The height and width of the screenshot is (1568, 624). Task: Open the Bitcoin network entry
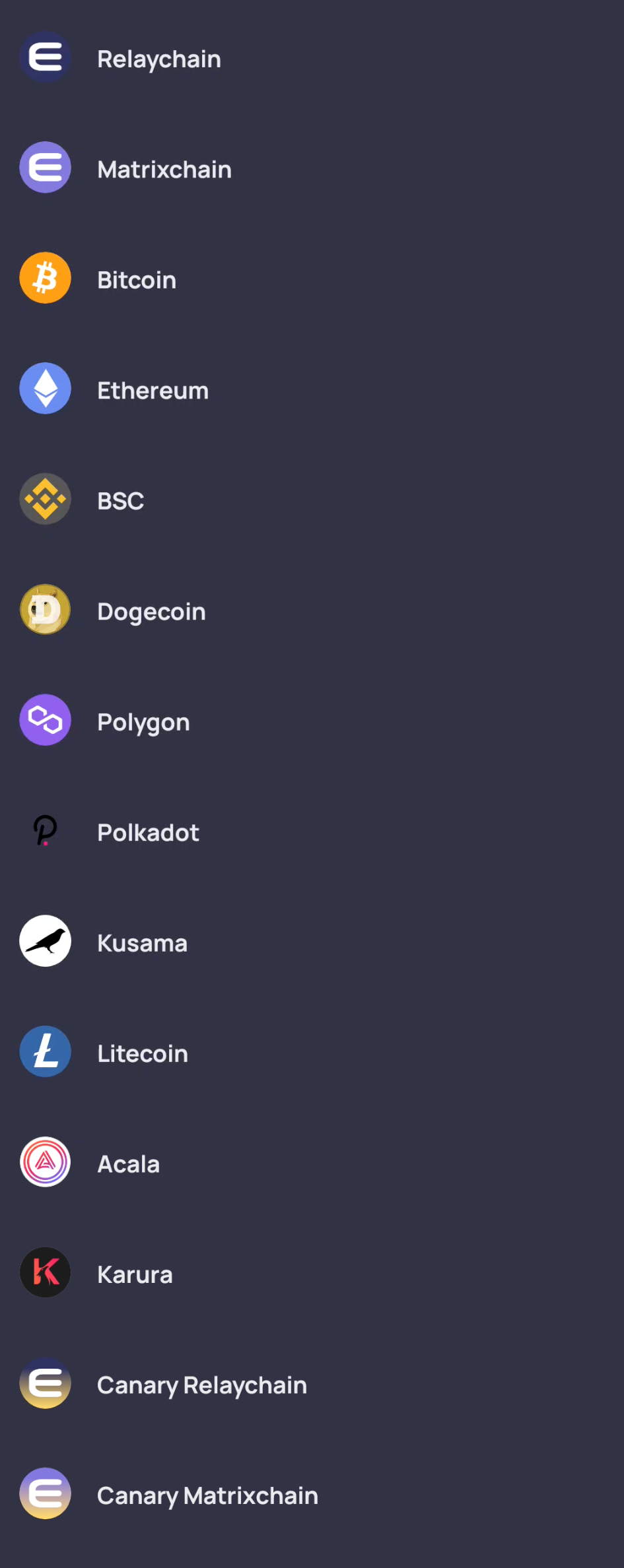[137, 279]
